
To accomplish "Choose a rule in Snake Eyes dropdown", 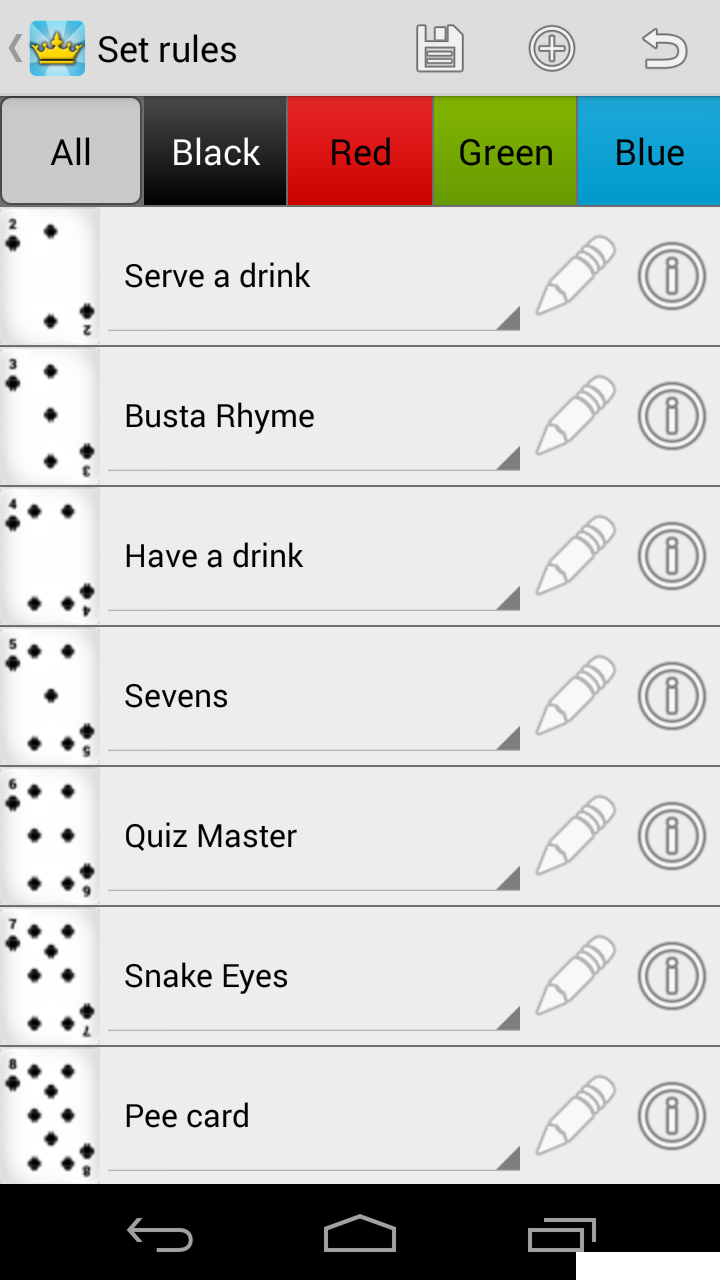I will point(313,977).
